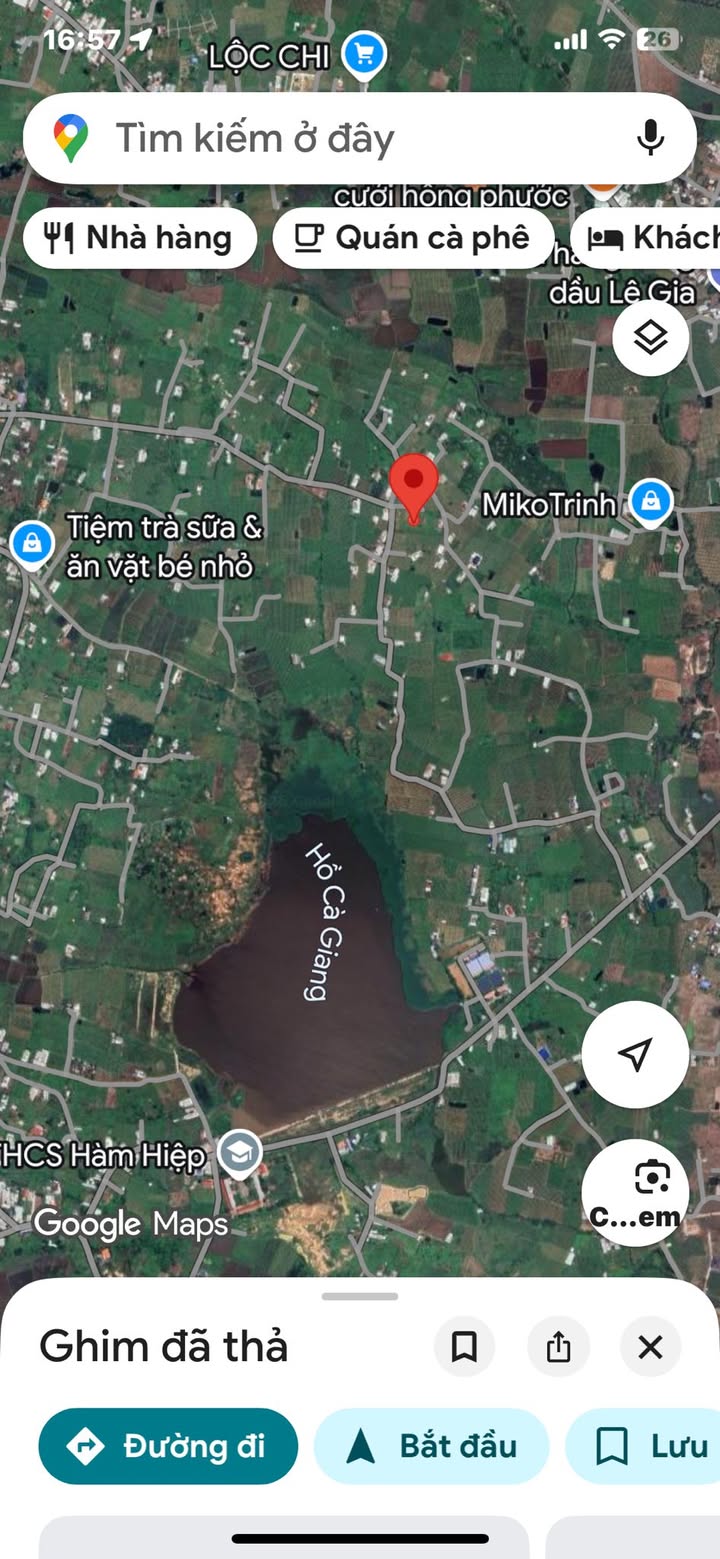Select the red dropped pin
This screenshot has width=720, height=1559.
click(413, 485)
